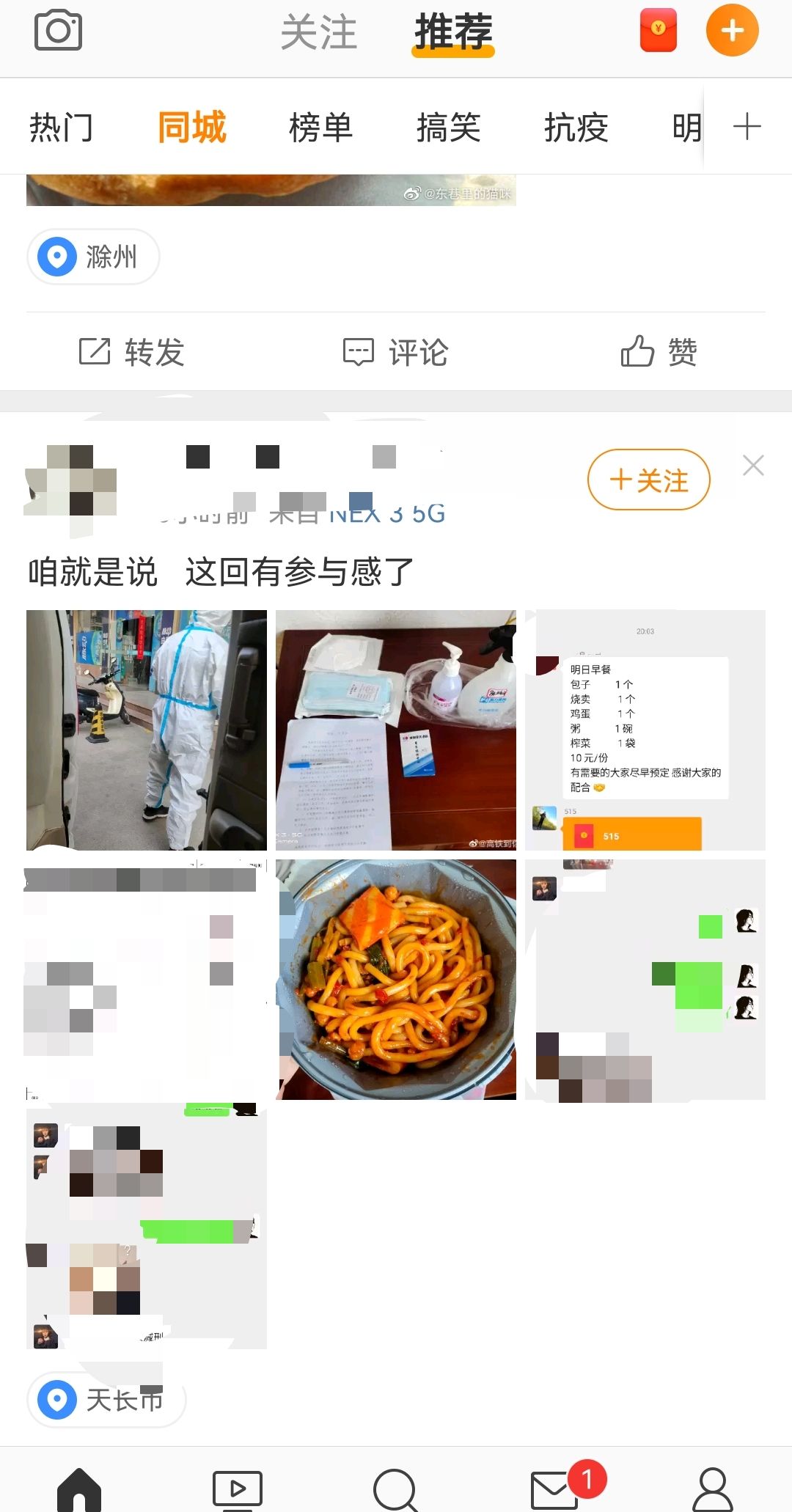792x1512 pixels.
Task: Open the camera icon
Action: click(x=58, y=31)
